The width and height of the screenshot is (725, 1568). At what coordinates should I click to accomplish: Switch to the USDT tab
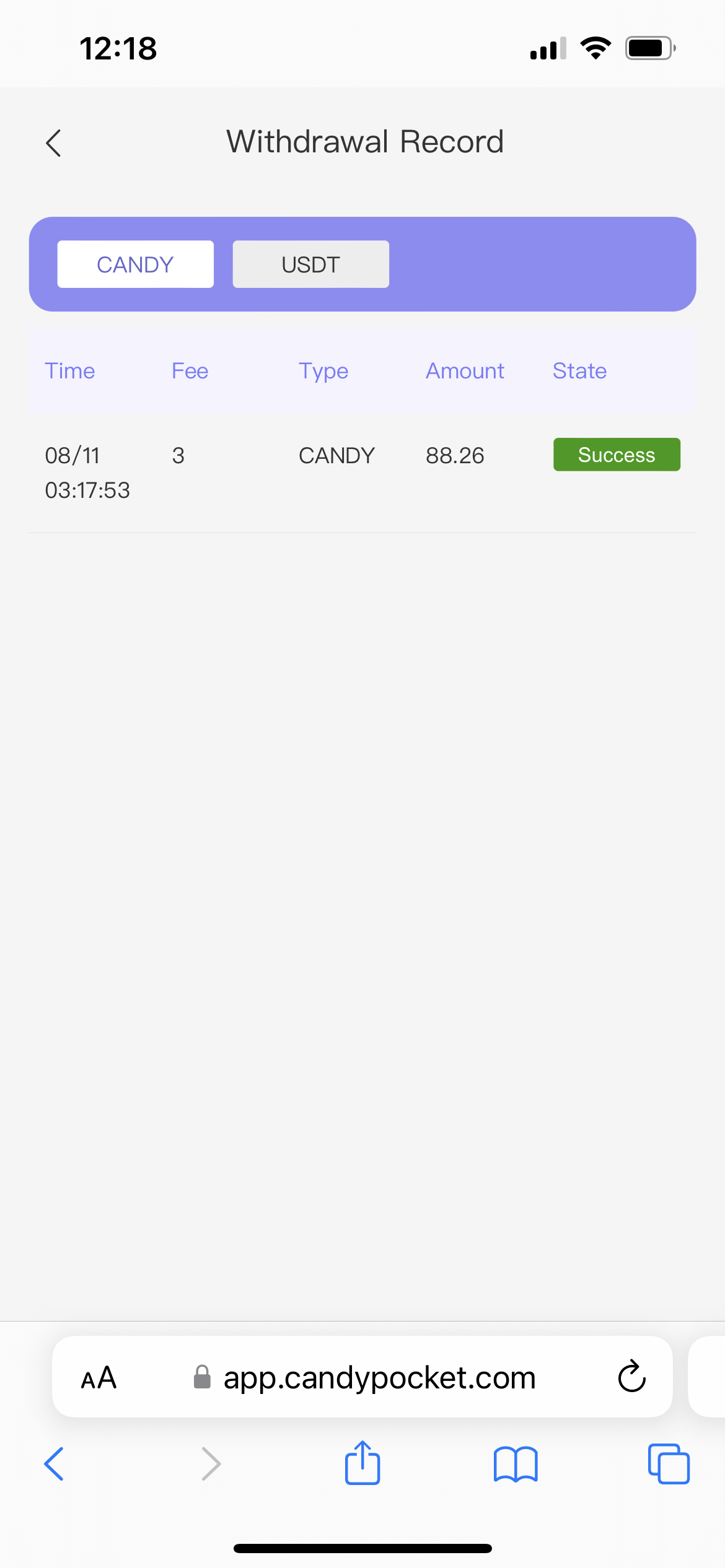coord(310,264)
